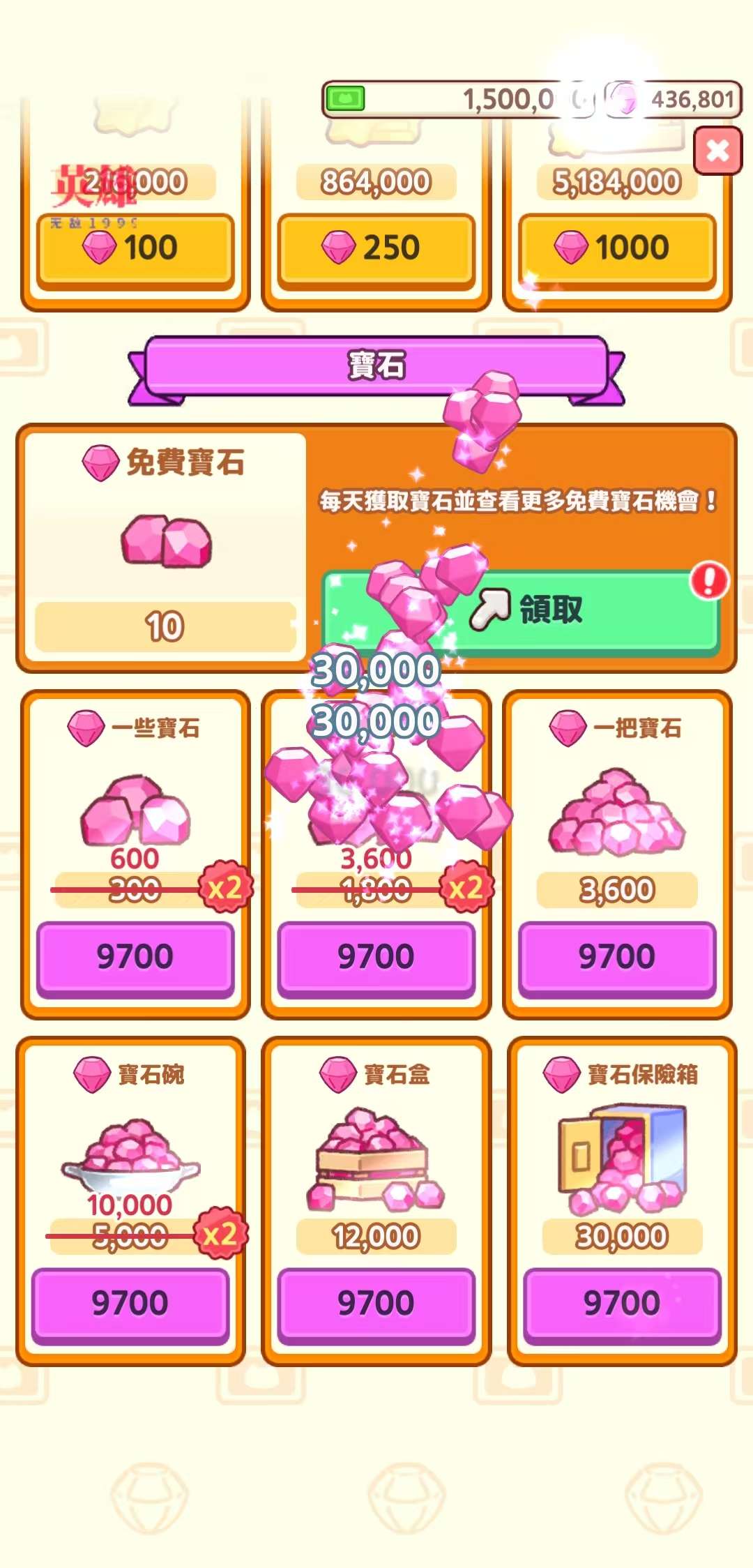The width and height of the screenshot is (753, 1568).
Task: Purchase the 寶石盒 gem box pack
Action: 376,1303
